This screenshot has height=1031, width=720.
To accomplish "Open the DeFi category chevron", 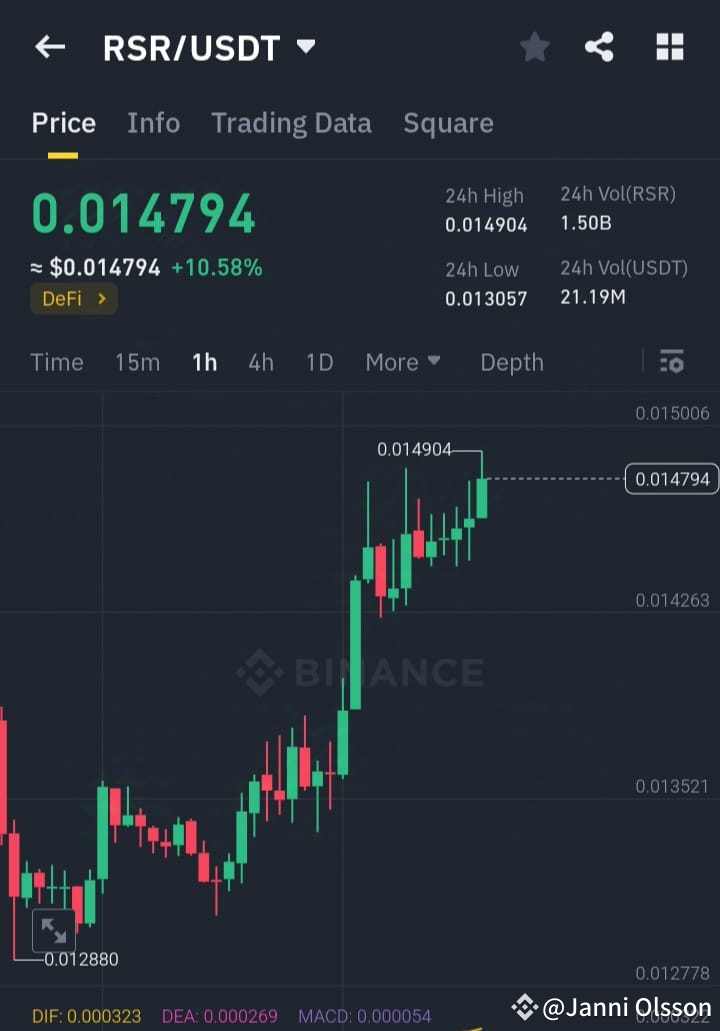I will pos(100,298).
